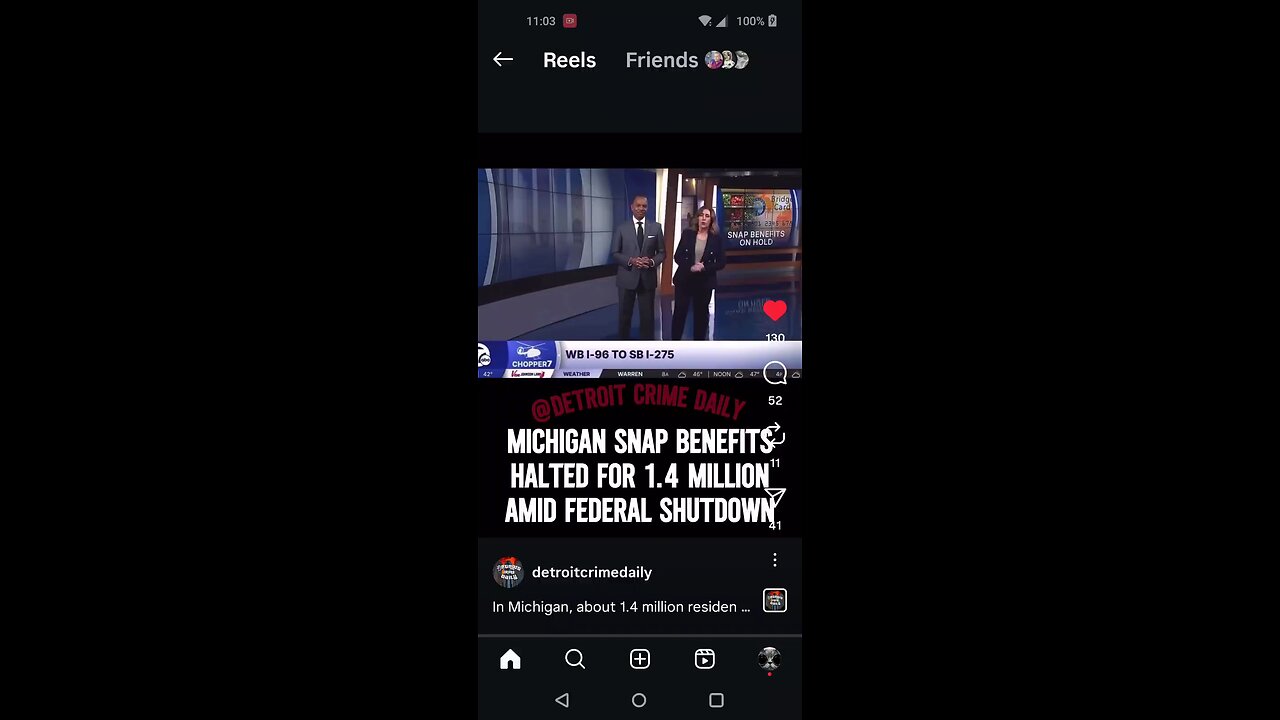Create a new post with plus icon
The image size is (1280, 720).
(640, 659)
